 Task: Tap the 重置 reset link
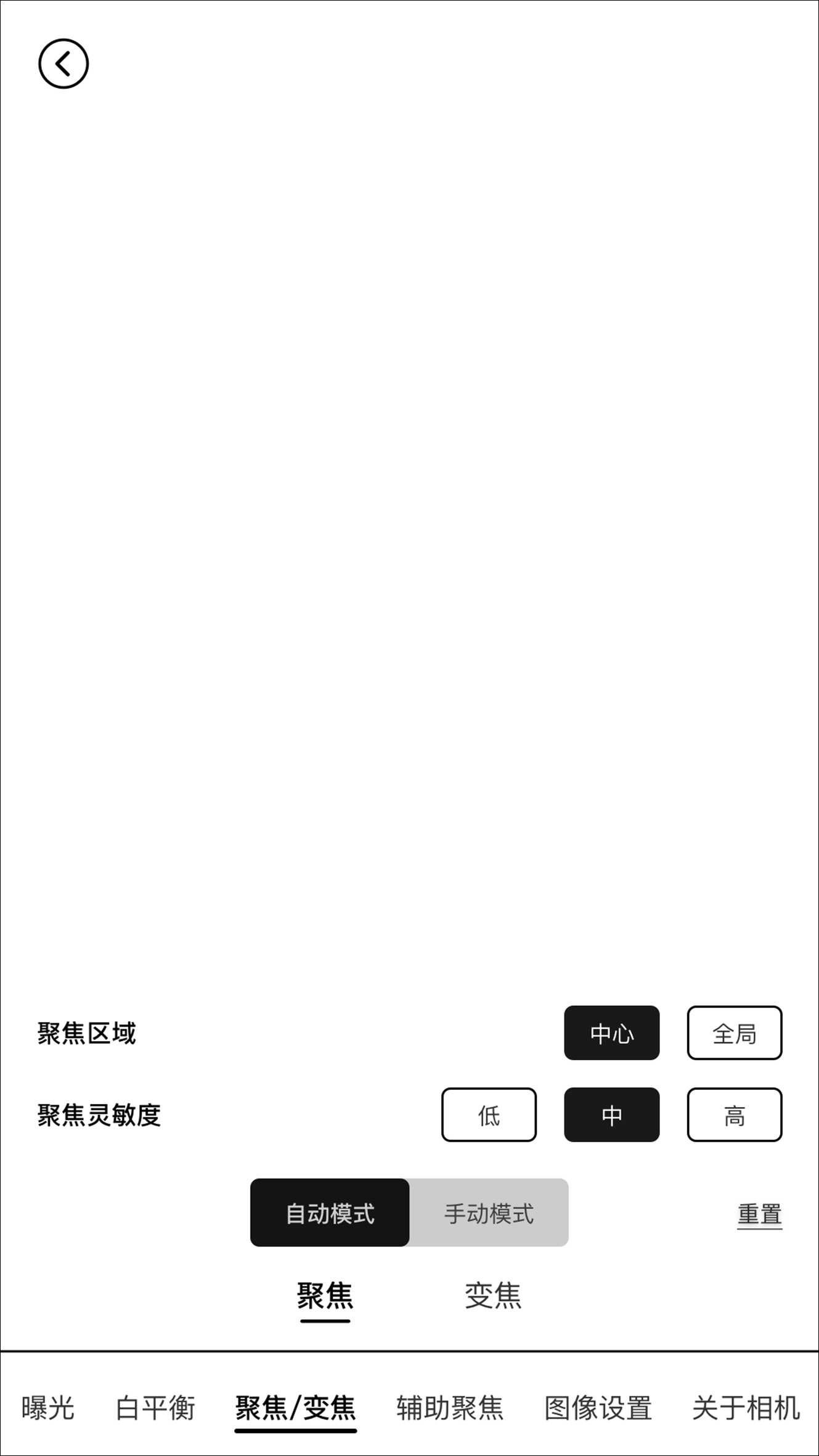(759, 1214)
